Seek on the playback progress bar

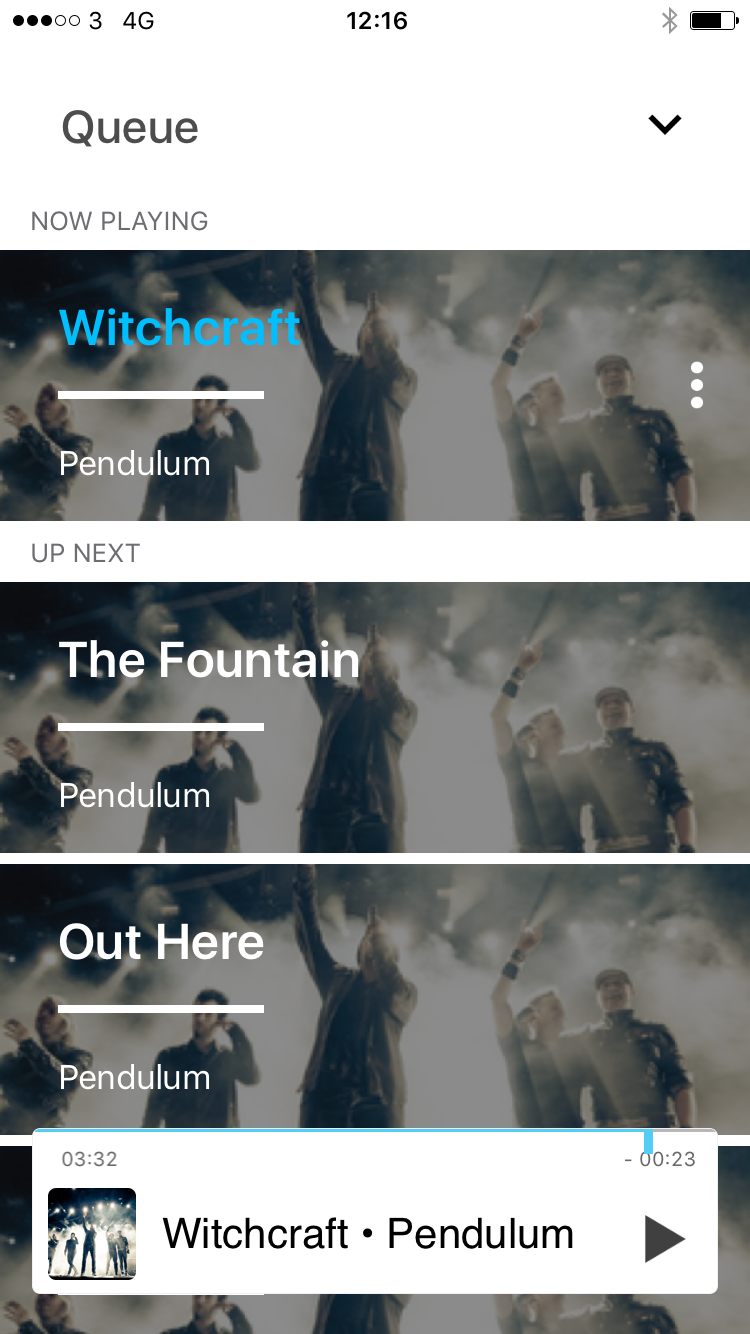click(375, 1132)
